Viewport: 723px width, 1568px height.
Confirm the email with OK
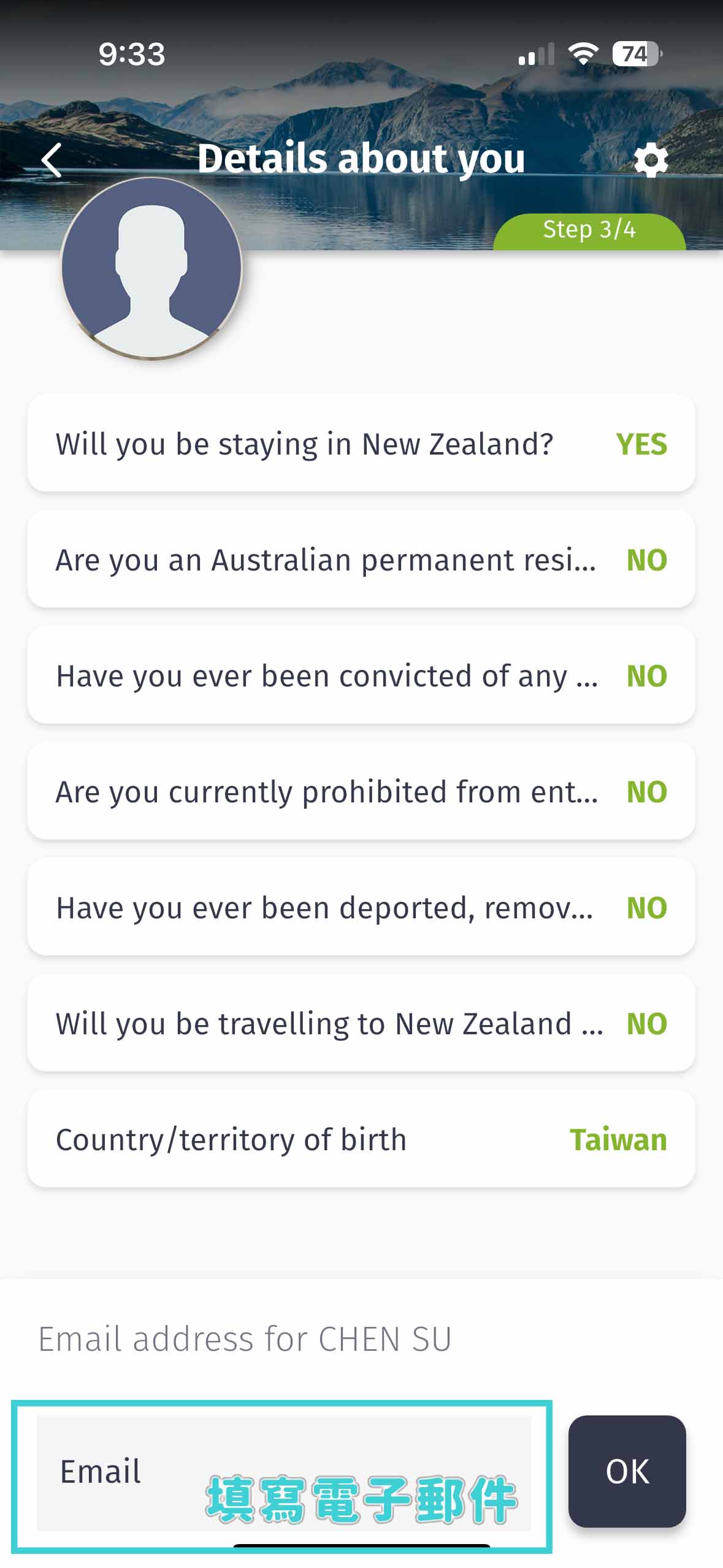(x=627, y=1471)
